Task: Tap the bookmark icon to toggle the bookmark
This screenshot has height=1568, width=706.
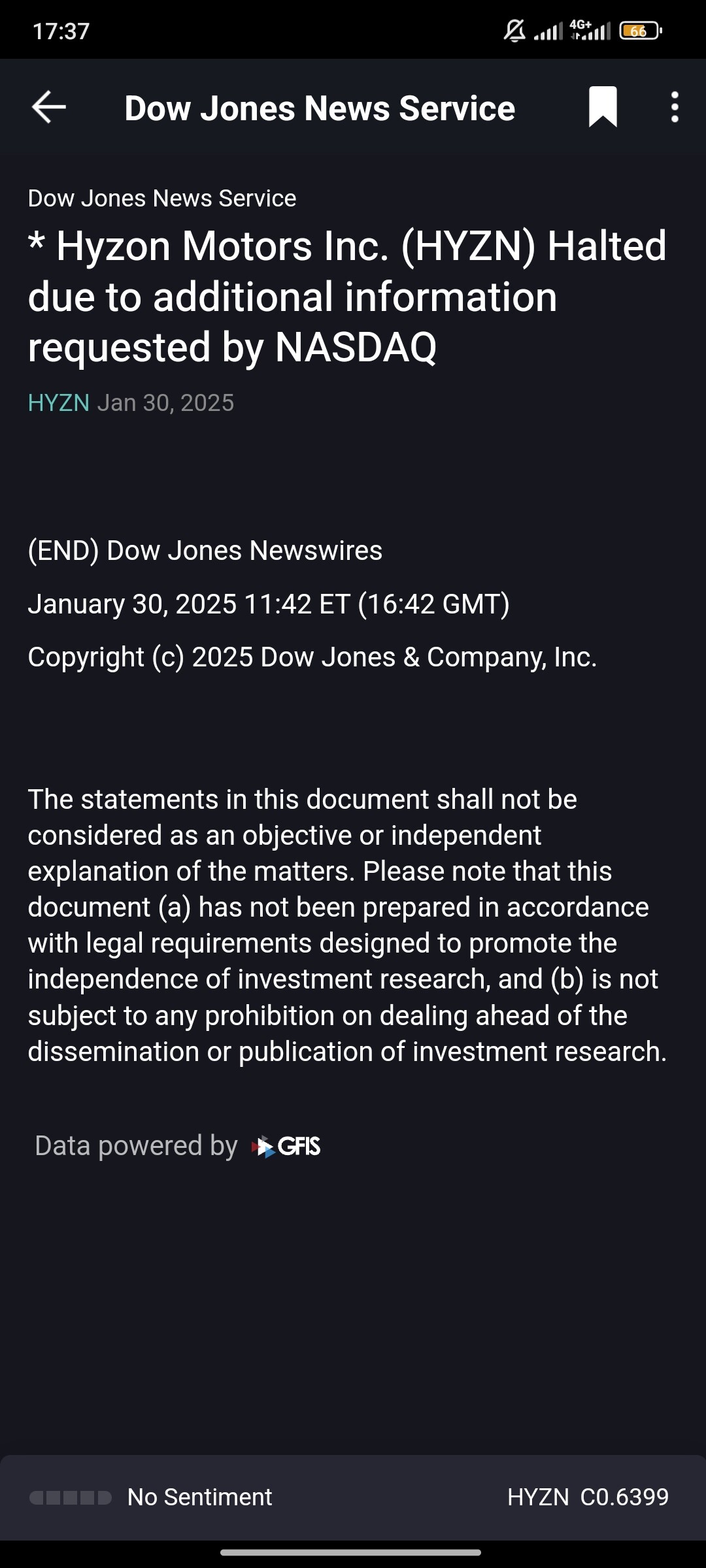Action: click(x=603, y=106)
